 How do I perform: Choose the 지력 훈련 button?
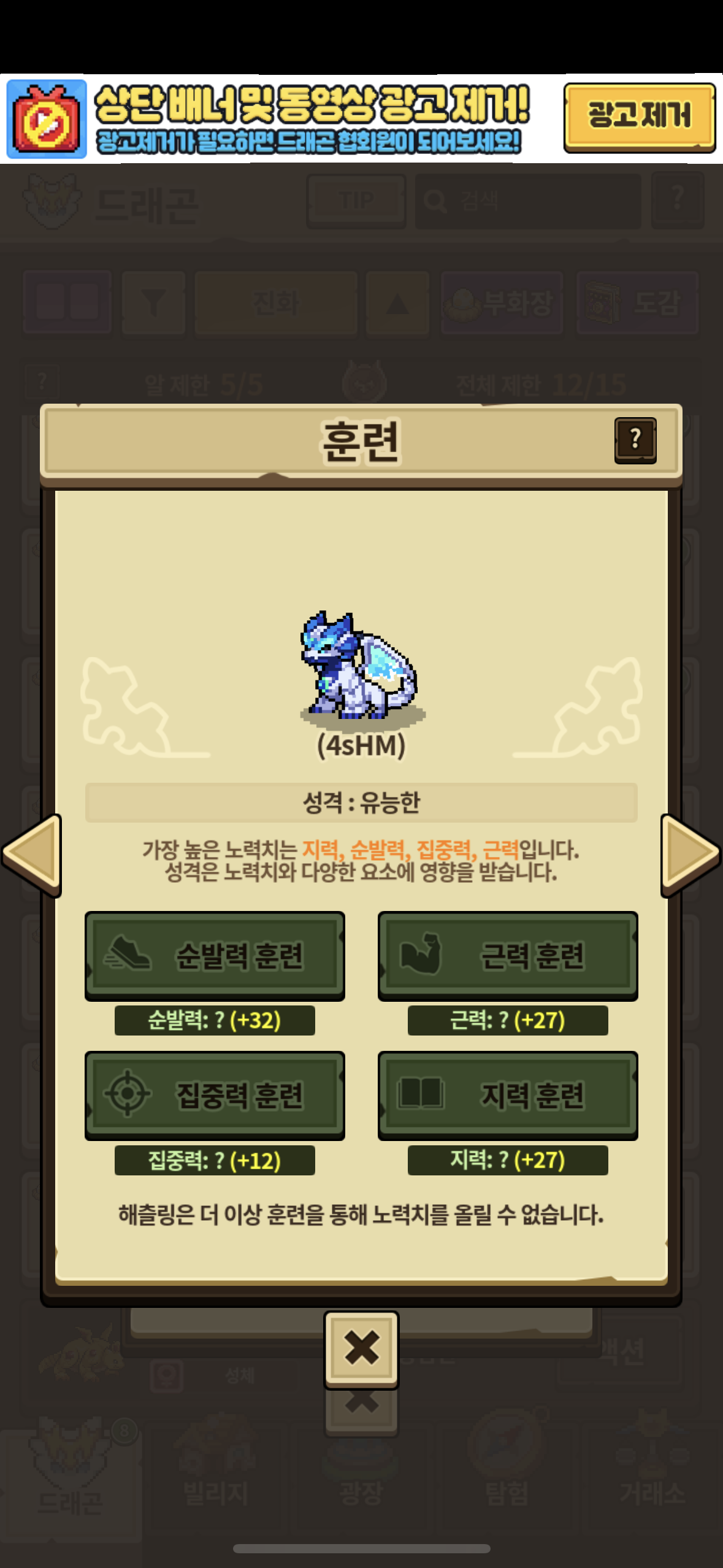[508, 1095]
